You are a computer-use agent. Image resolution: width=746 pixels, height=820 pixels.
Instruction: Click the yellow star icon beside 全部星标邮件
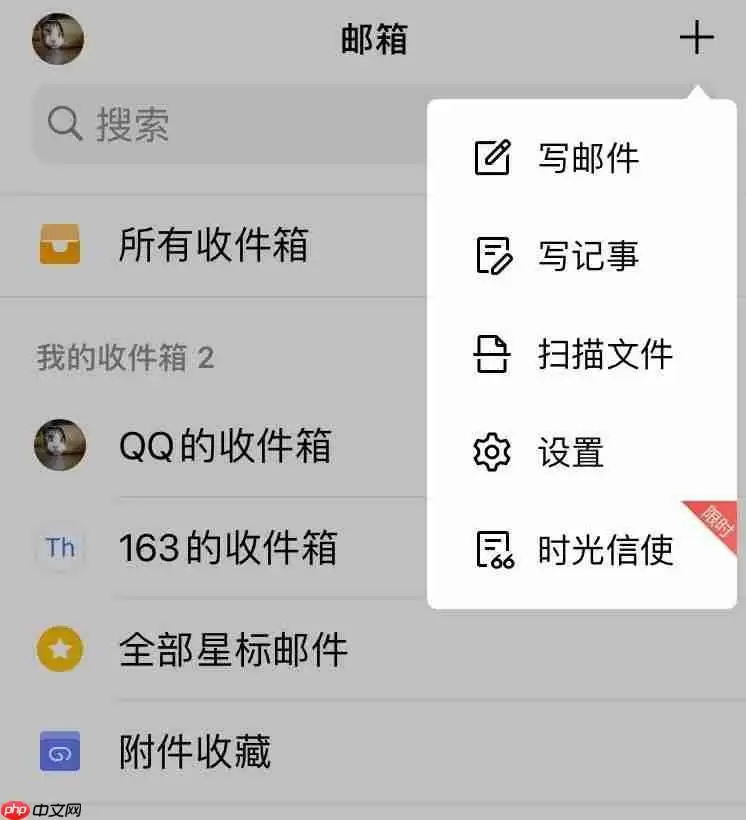tap(60, 649)
